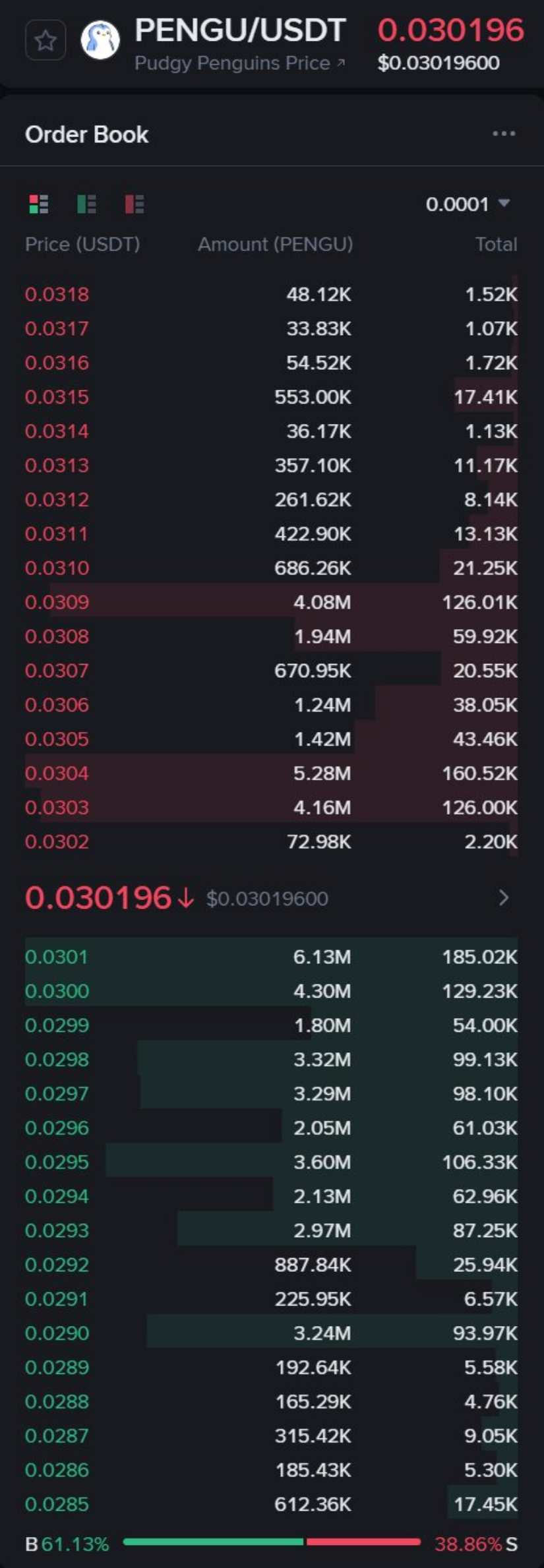544x1568 pixels.
Task: Select the 0.0309 ask price row
Action: (x=271, y=602)
